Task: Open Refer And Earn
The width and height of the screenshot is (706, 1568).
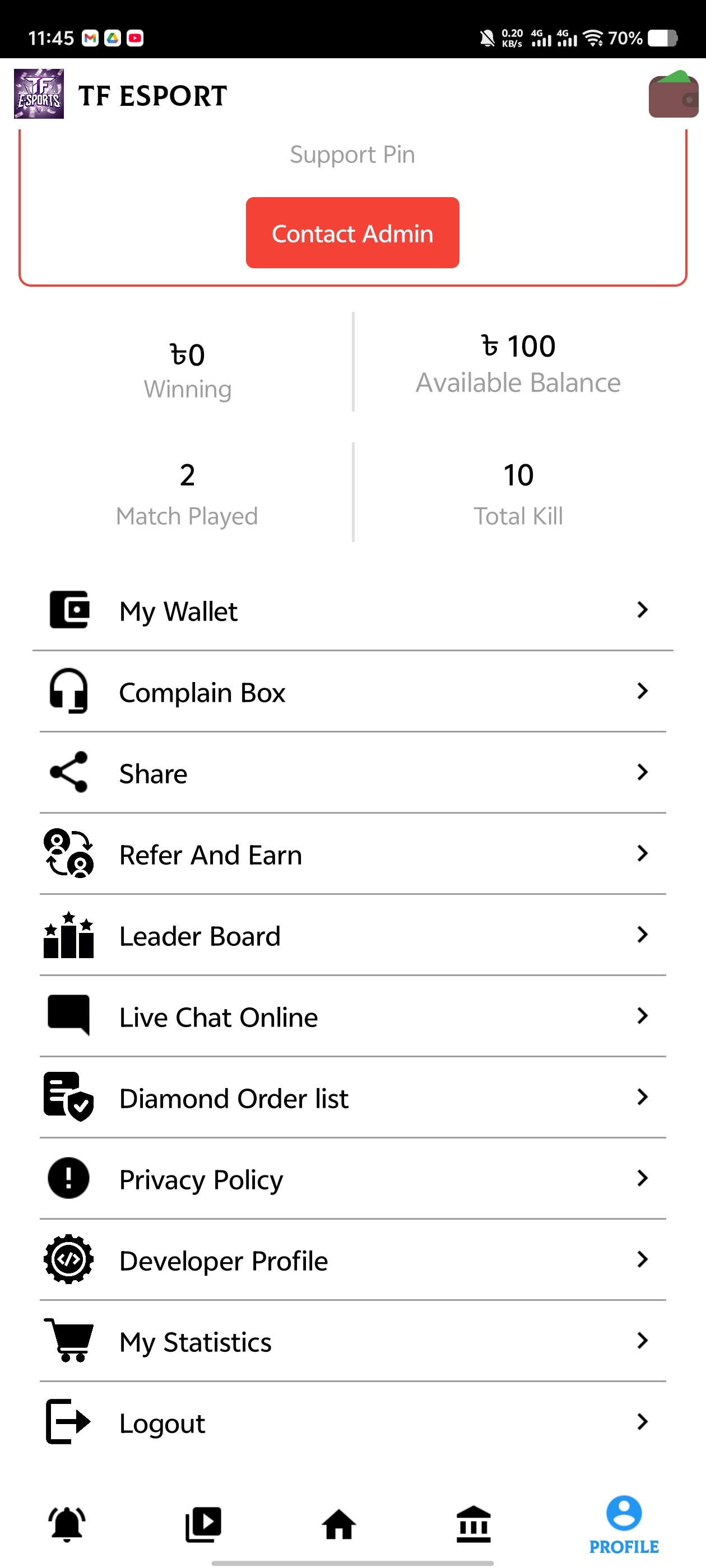Action: (352, 853)
